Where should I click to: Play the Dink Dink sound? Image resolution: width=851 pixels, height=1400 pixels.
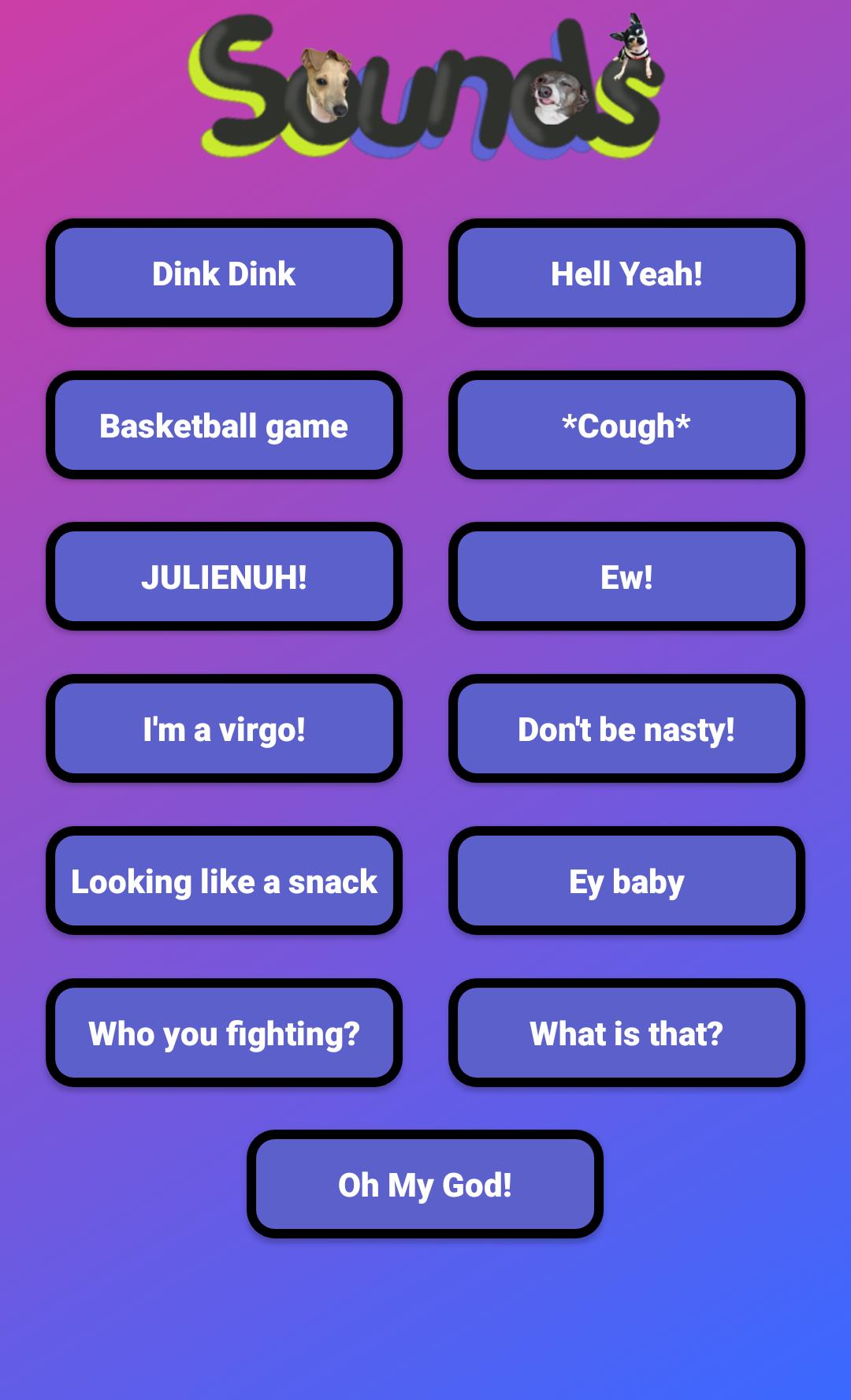coord(225,274)
